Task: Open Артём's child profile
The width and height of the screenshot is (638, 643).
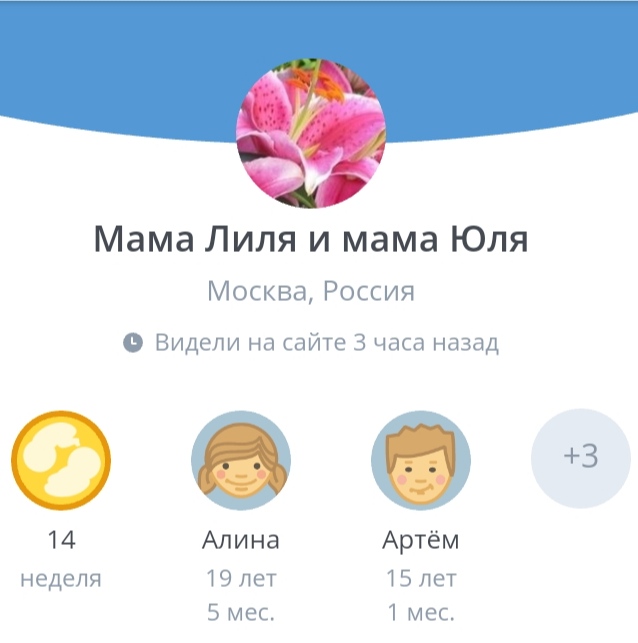Action: point(421,461)
